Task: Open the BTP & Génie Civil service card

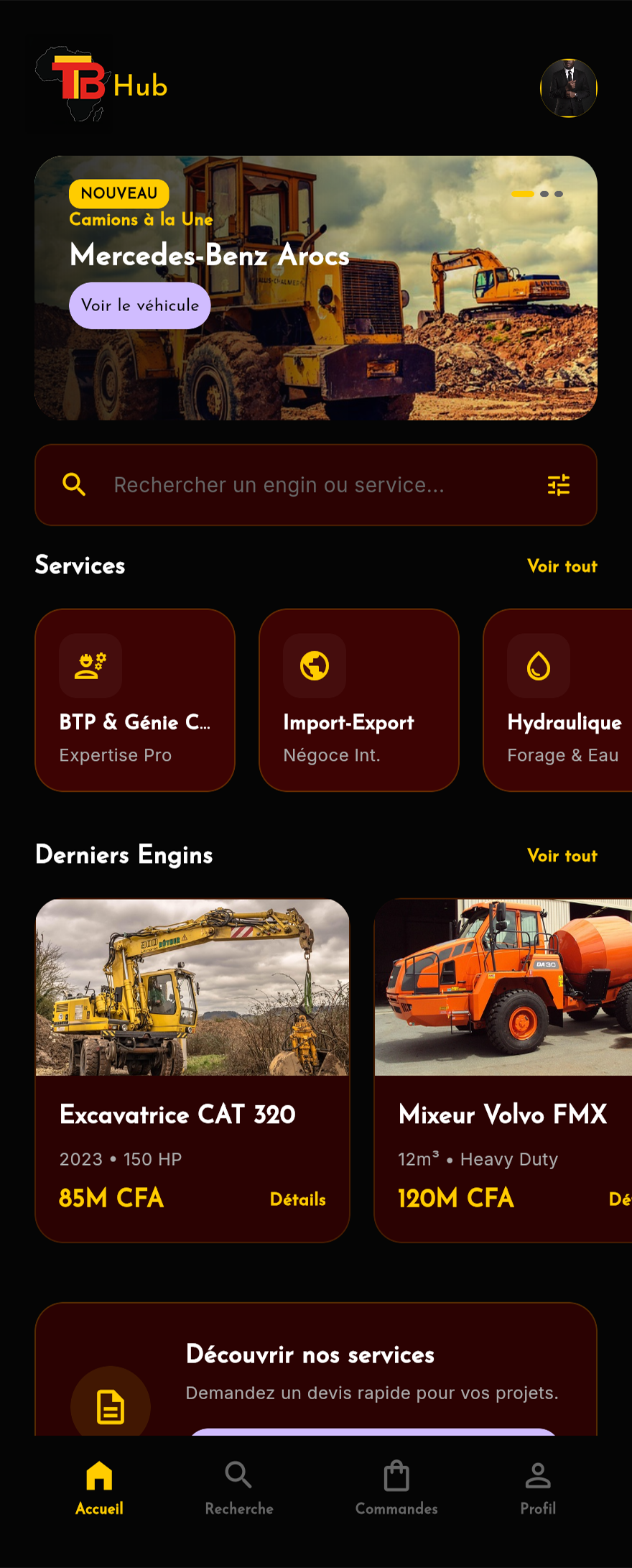Action: (135, 700)
